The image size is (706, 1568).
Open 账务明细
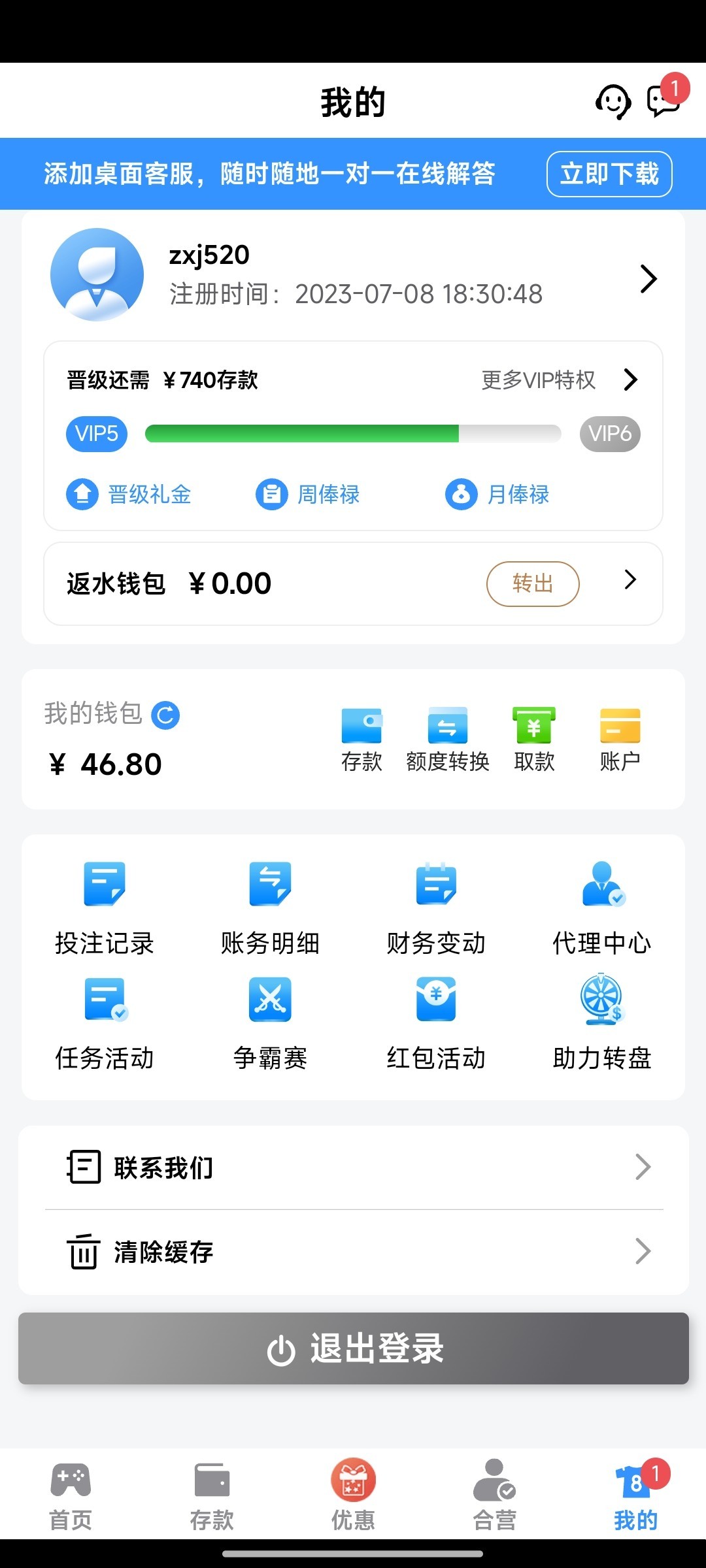tap(270, 909)
